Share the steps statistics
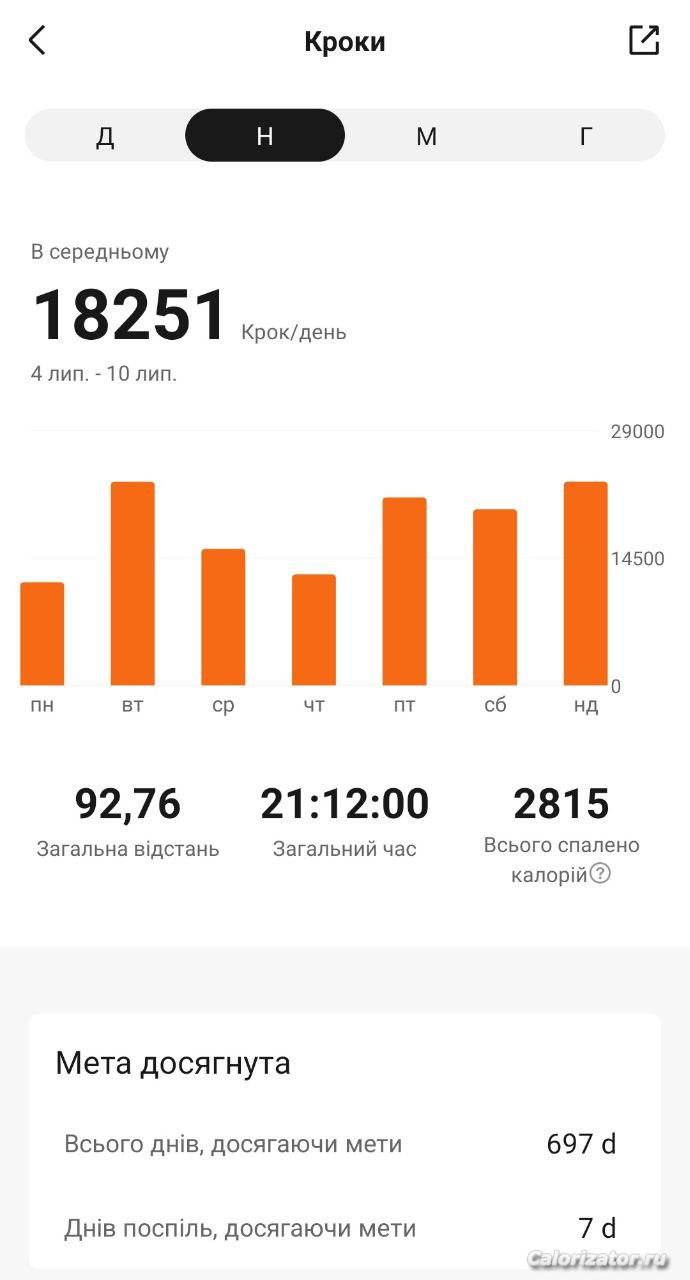The width and height of the screenshot is (690, 1280). [x=644, y=40]
